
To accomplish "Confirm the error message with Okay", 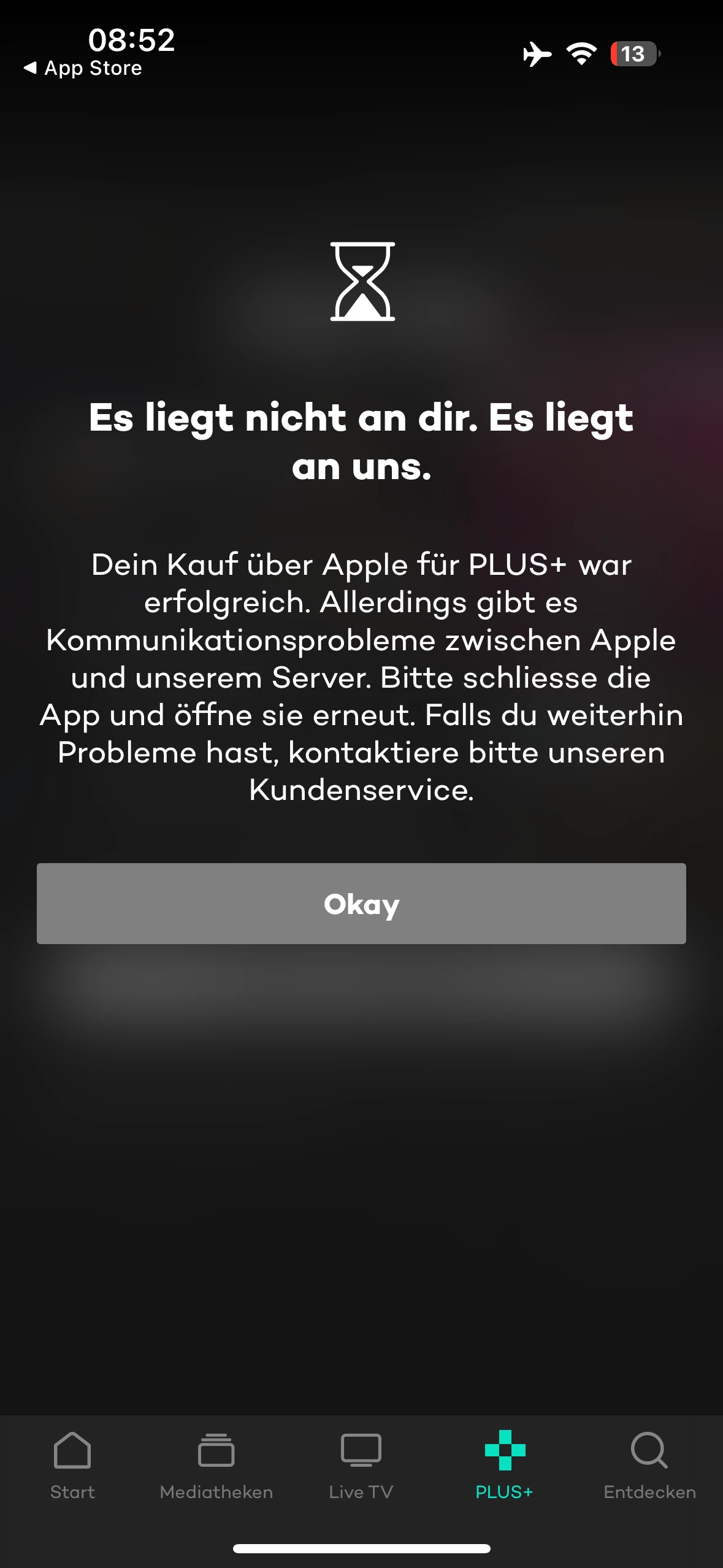I will pos(361,903).
